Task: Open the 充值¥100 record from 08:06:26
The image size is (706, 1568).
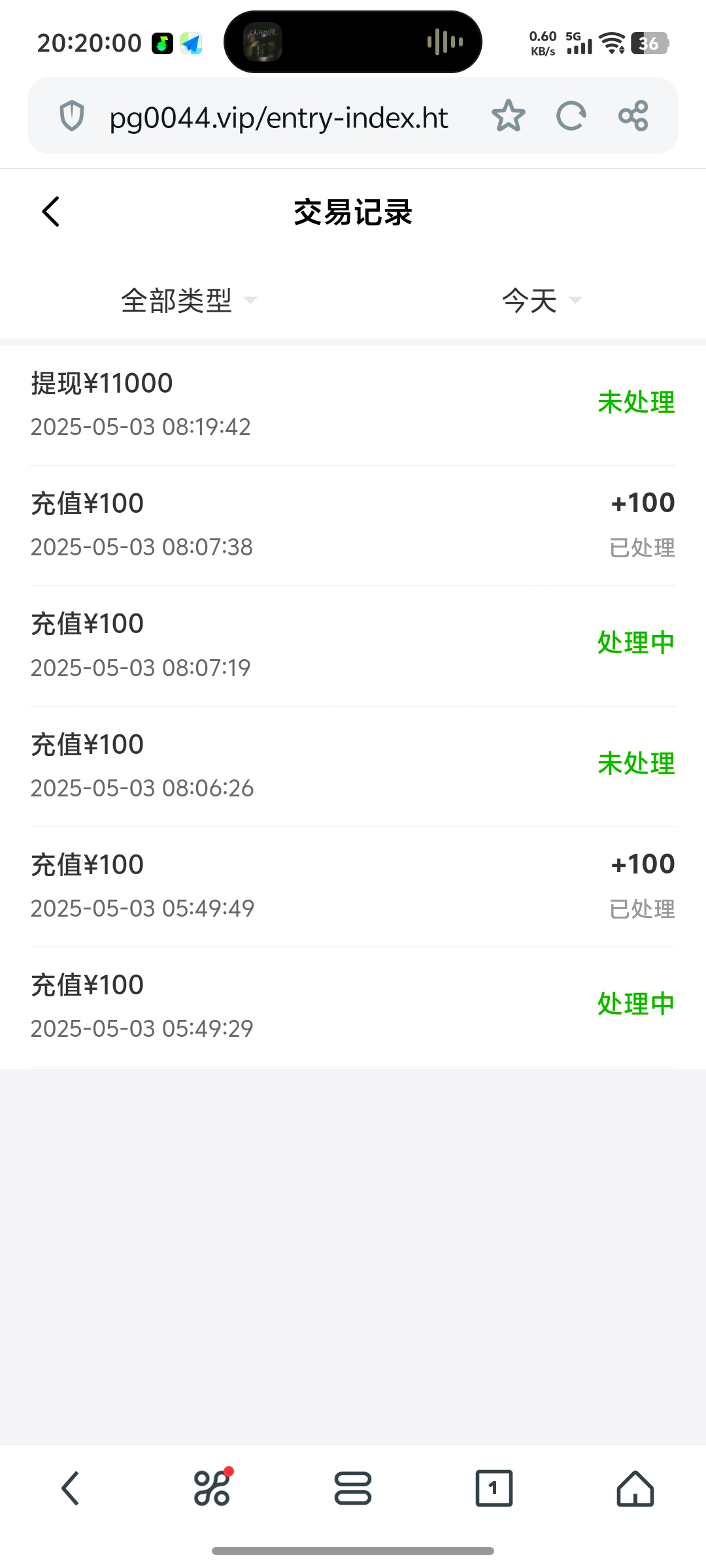Action: click(x=353, y=766)
